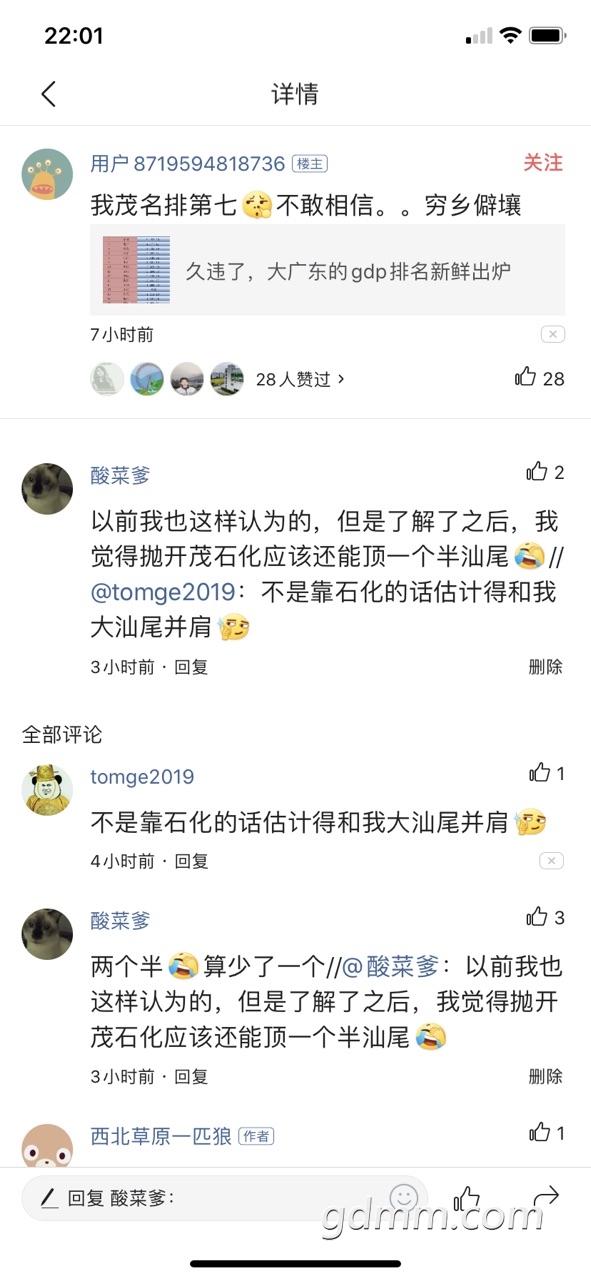Share this post using the arrow icon

[x=545, y=1196]
